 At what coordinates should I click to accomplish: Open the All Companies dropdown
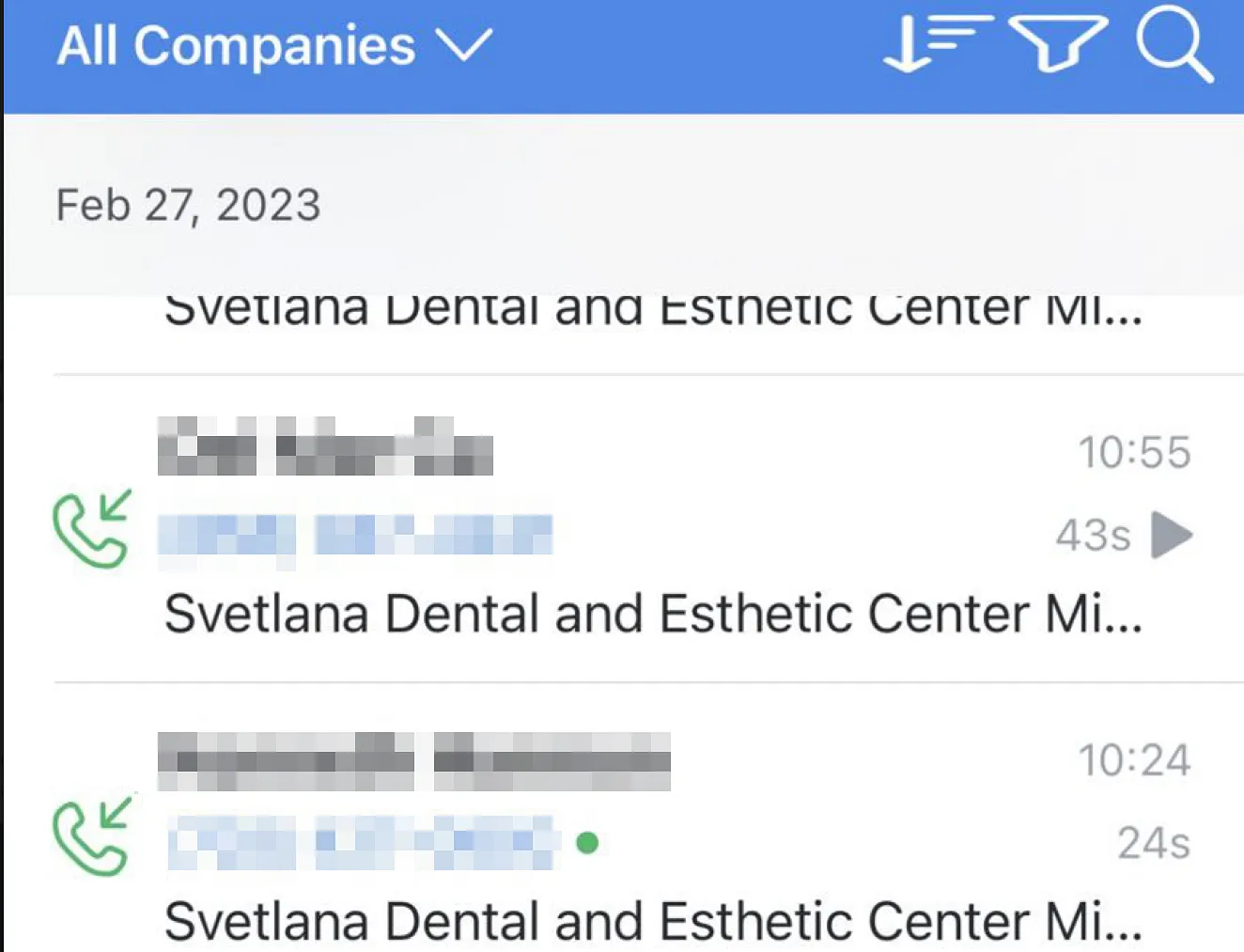point(274,46)
